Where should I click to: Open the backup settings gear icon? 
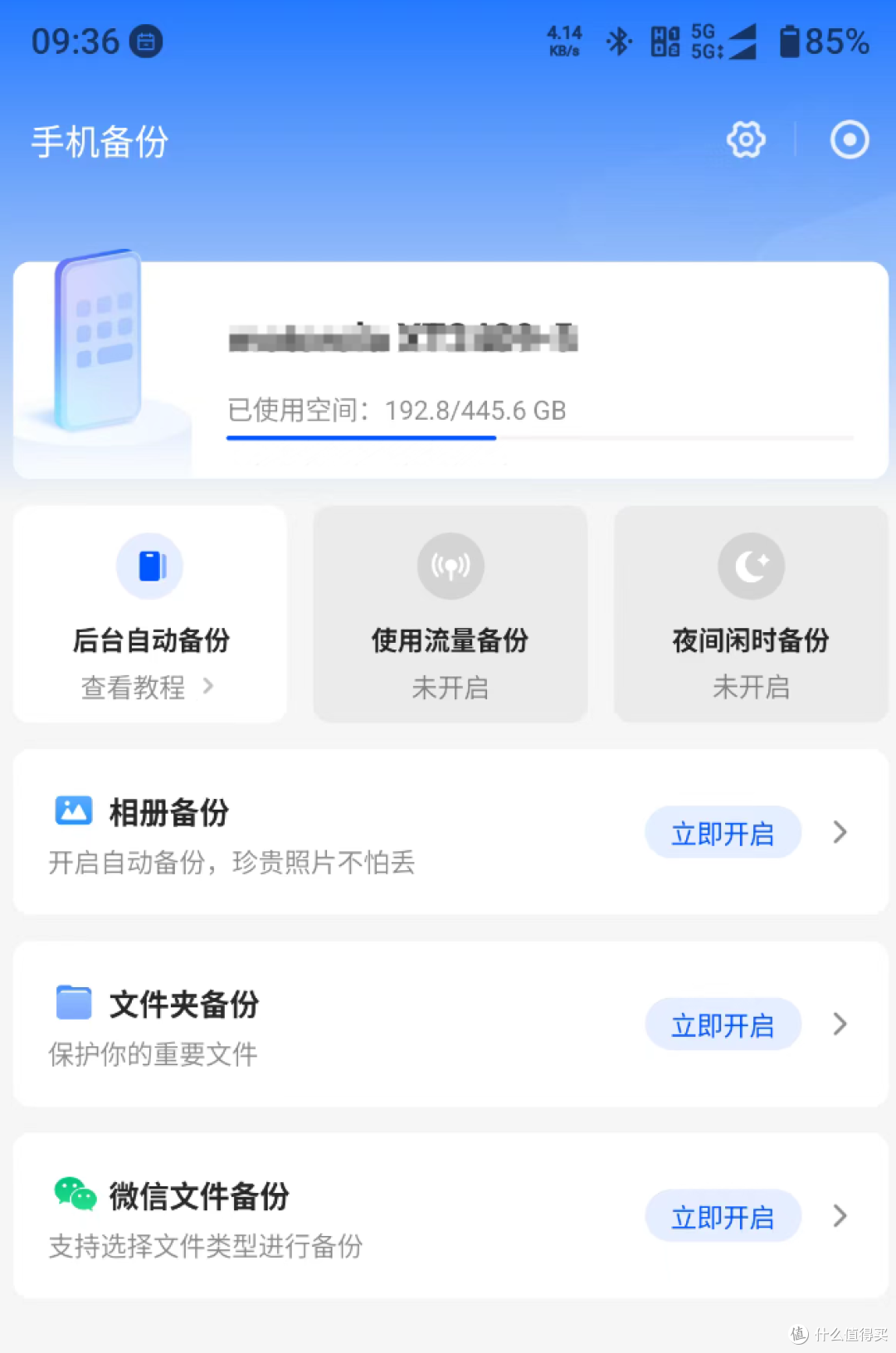pyautogui.click(x=746, y=139)
